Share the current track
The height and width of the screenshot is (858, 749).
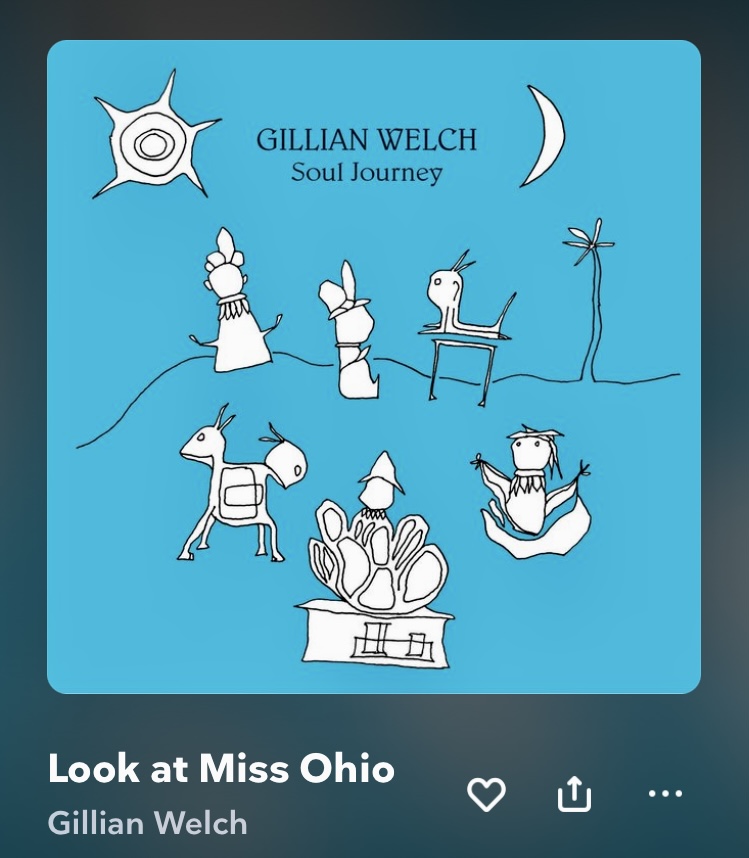tap(574, 795)
